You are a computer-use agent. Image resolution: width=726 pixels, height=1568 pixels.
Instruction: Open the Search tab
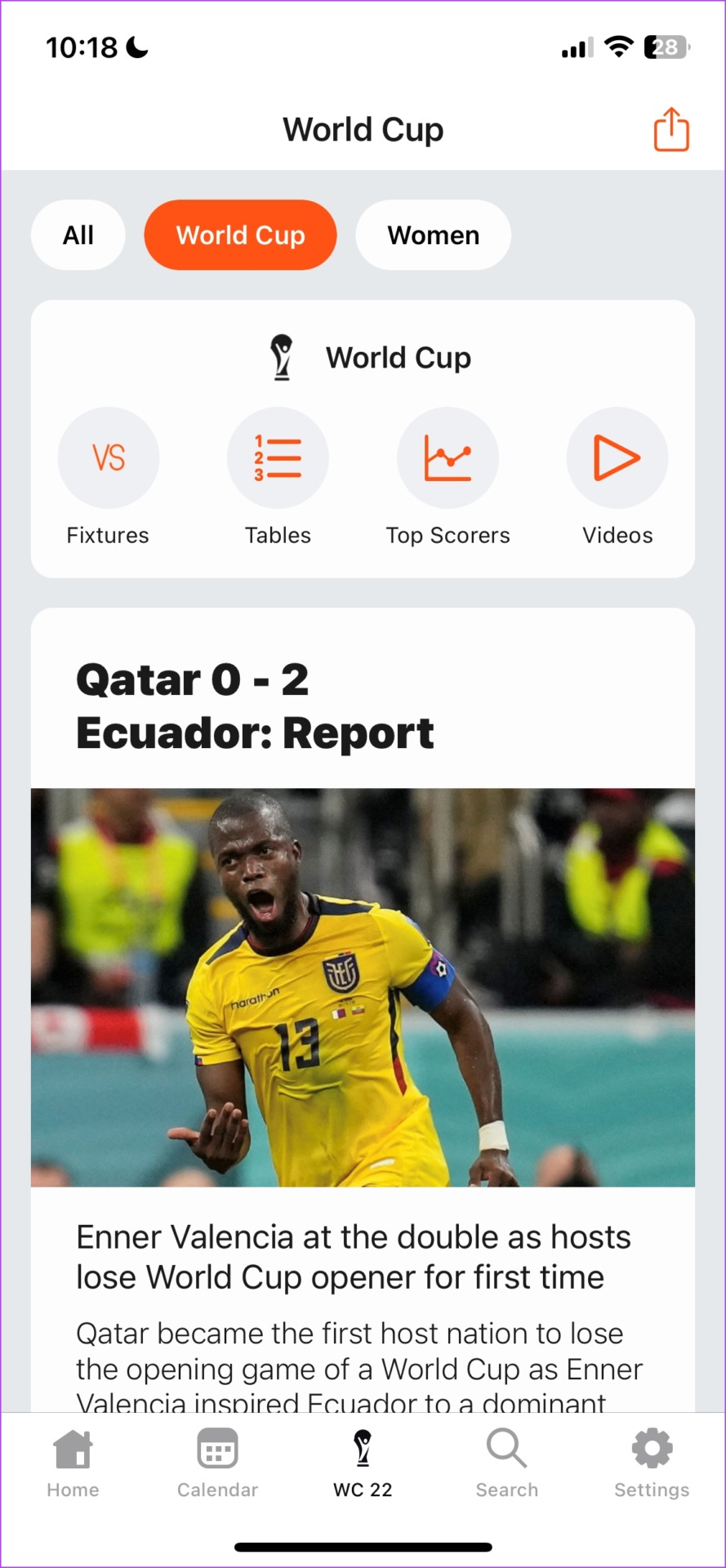coord(507,1463)
